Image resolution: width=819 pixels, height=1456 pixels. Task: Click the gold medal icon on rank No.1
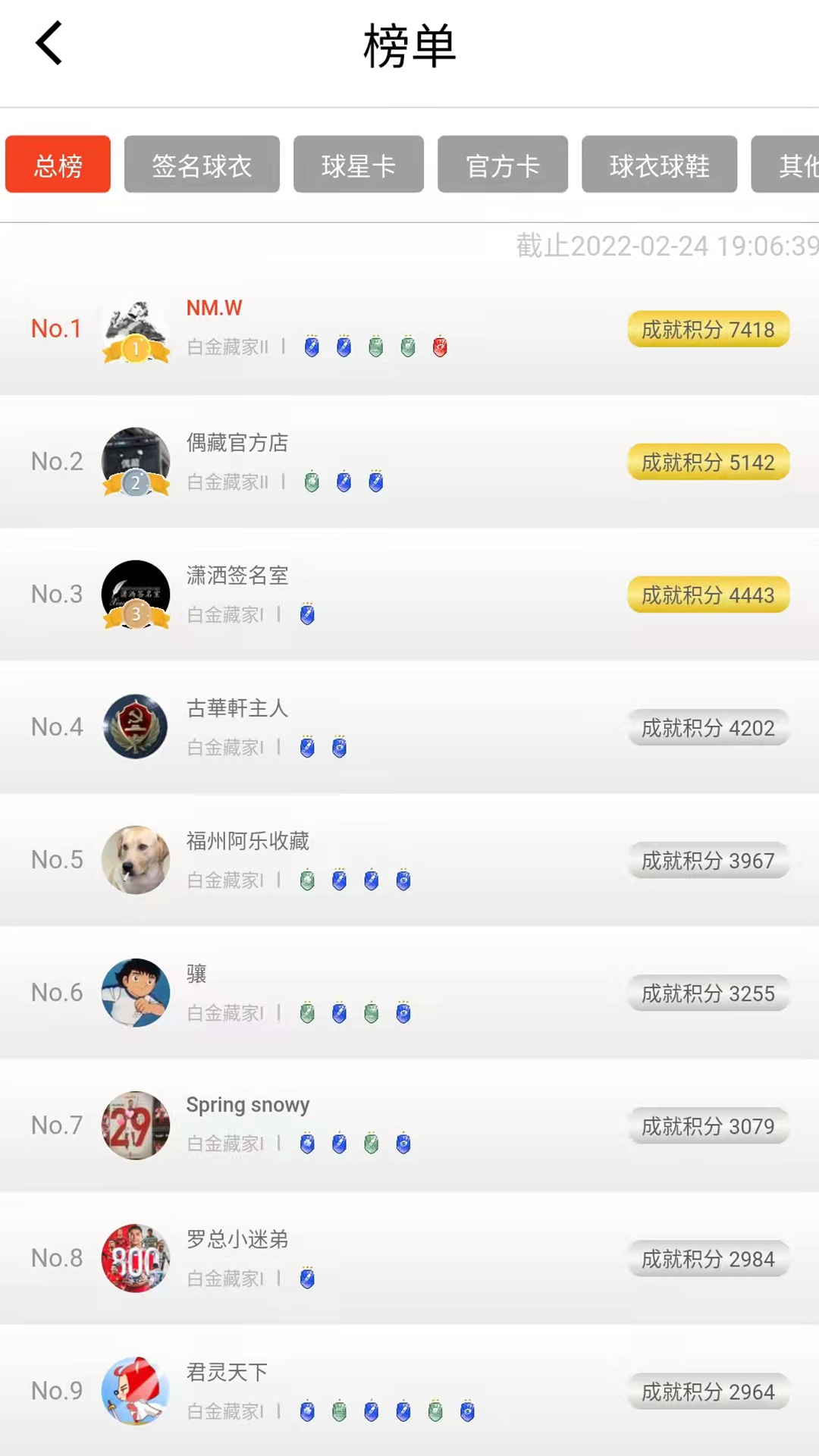tap(135, 349)
